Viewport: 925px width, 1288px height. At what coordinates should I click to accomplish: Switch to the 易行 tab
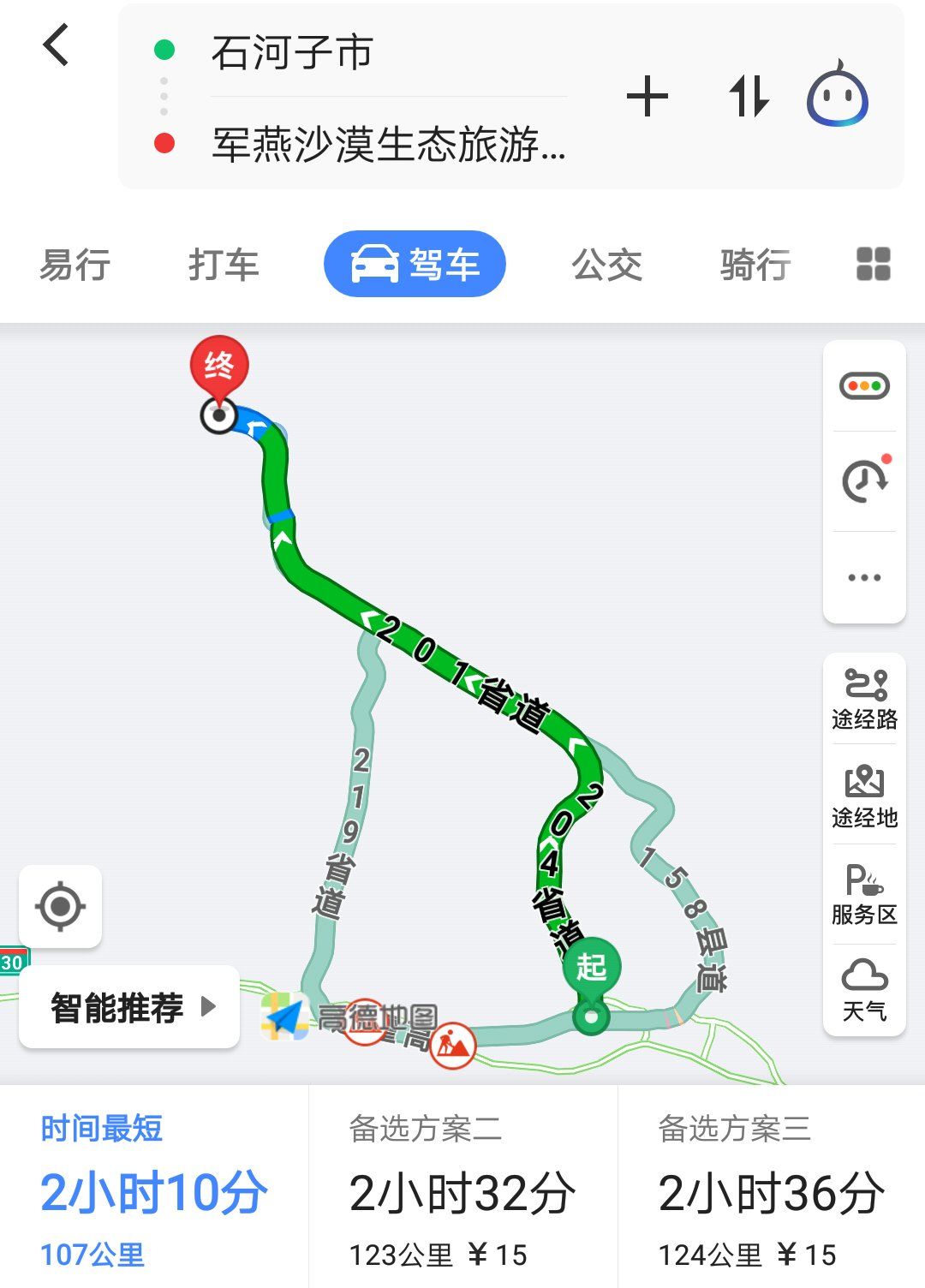[x=75, y=265]
